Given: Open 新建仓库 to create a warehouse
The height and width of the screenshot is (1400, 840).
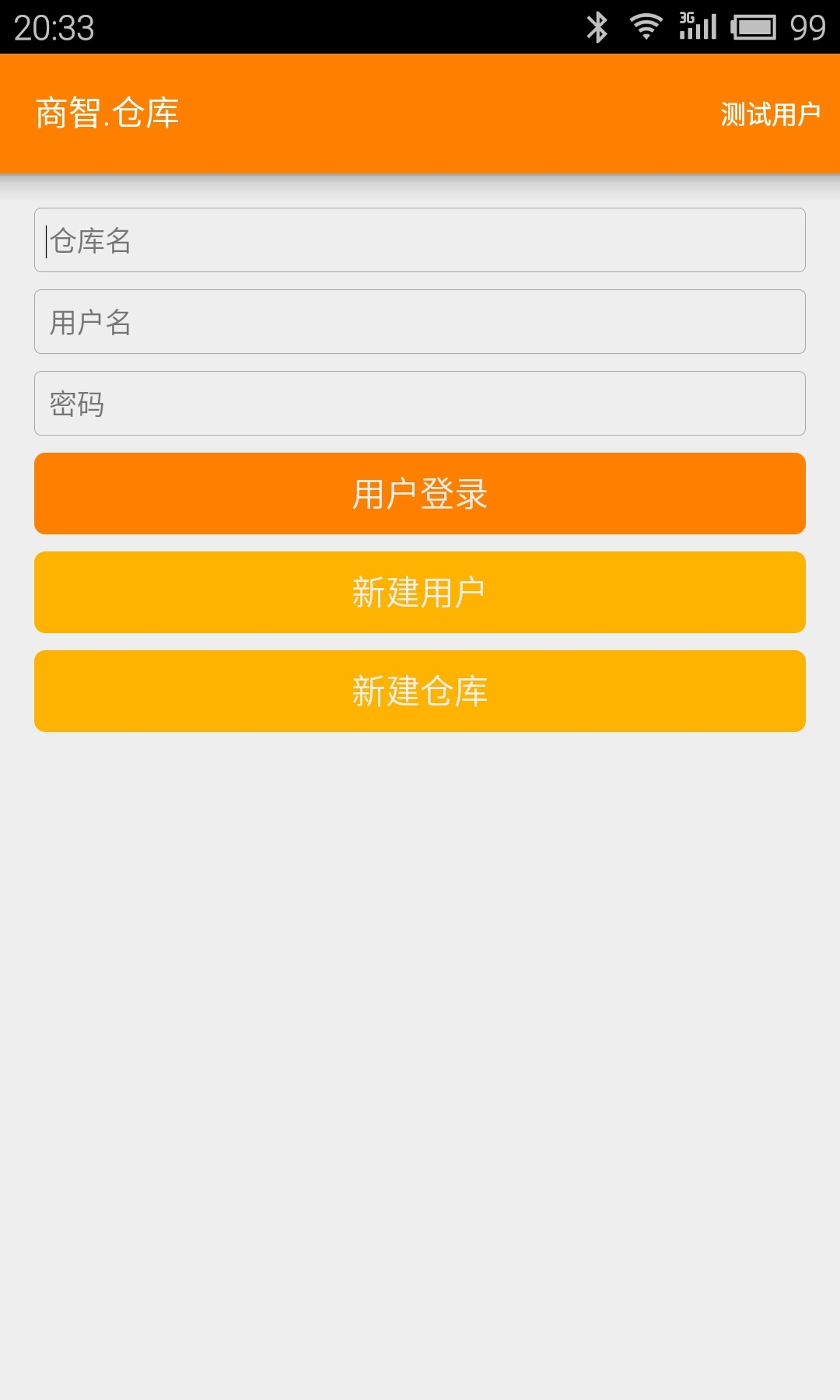Looking at the screenshot, I should 420,691.
